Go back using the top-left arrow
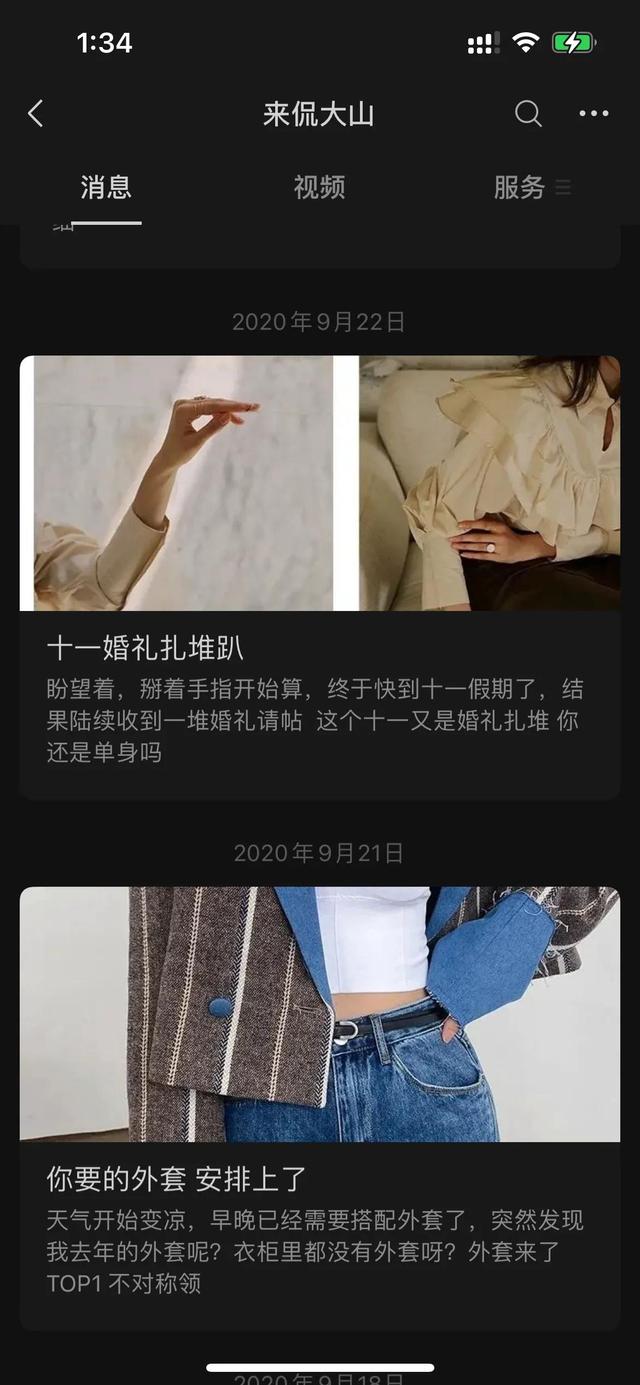Viewport: 640px width, 1385px height. click(x=36, y=114)
